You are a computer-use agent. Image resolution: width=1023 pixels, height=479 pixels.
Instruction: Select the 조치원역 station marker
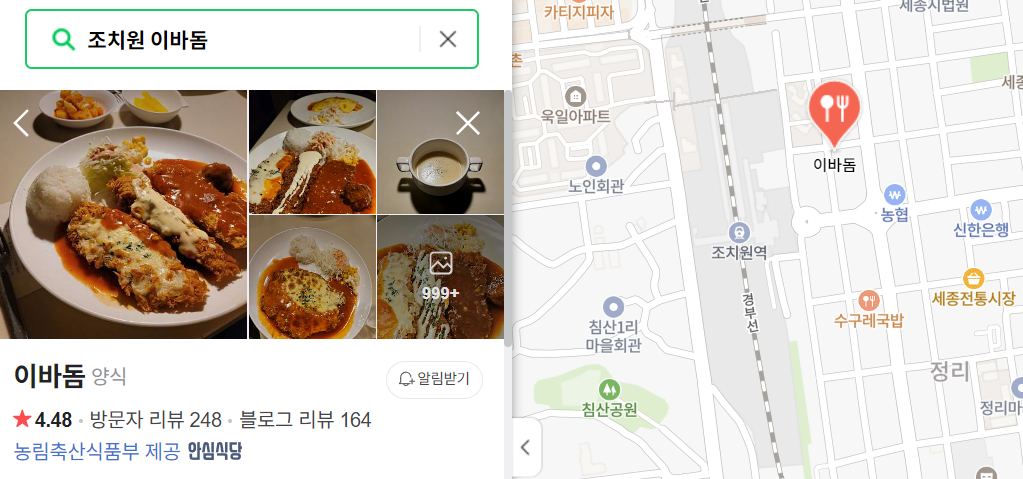tap(738, 232)
